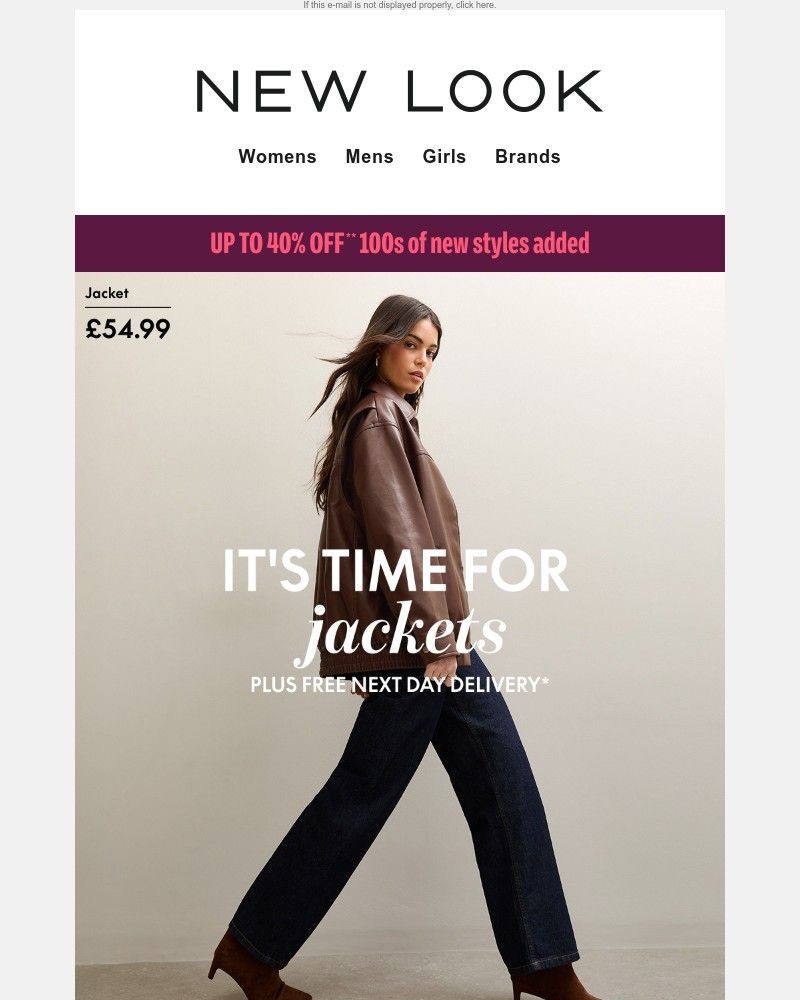This screenshot has width=800, height=1000.
Task: Select the Girls navigation item
Action: point(443,157)
